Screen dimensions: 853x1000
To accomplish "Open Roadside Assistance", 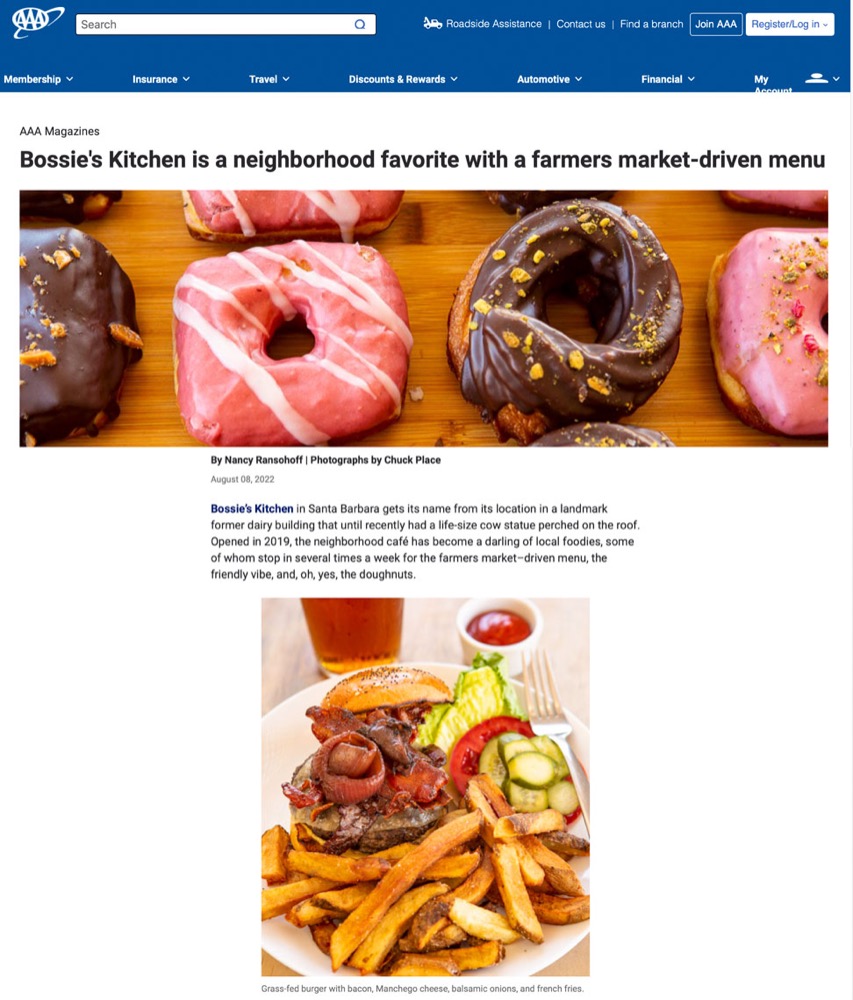I will tap(483, 24).
